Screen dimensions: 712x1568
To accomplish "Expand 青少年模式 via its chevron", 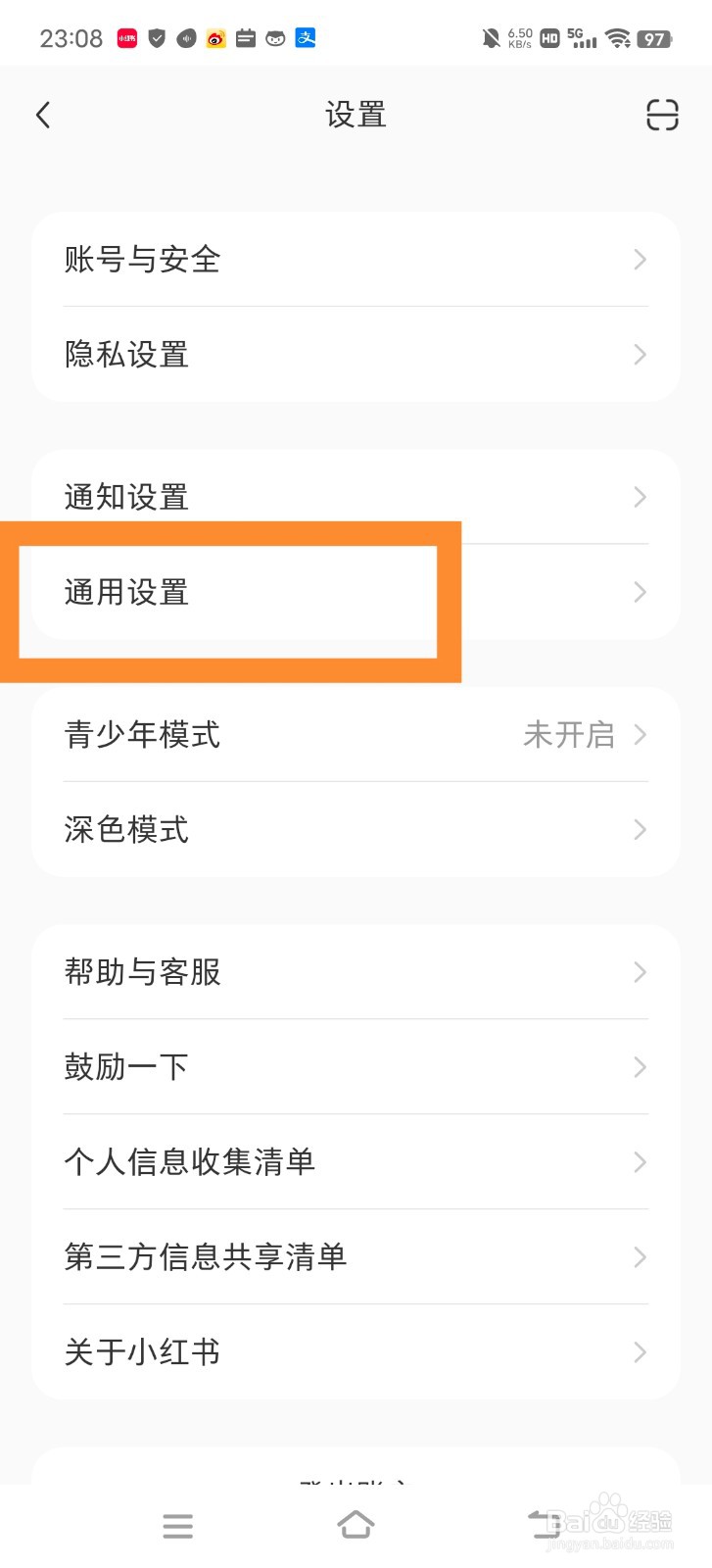I will pos(641,735).
